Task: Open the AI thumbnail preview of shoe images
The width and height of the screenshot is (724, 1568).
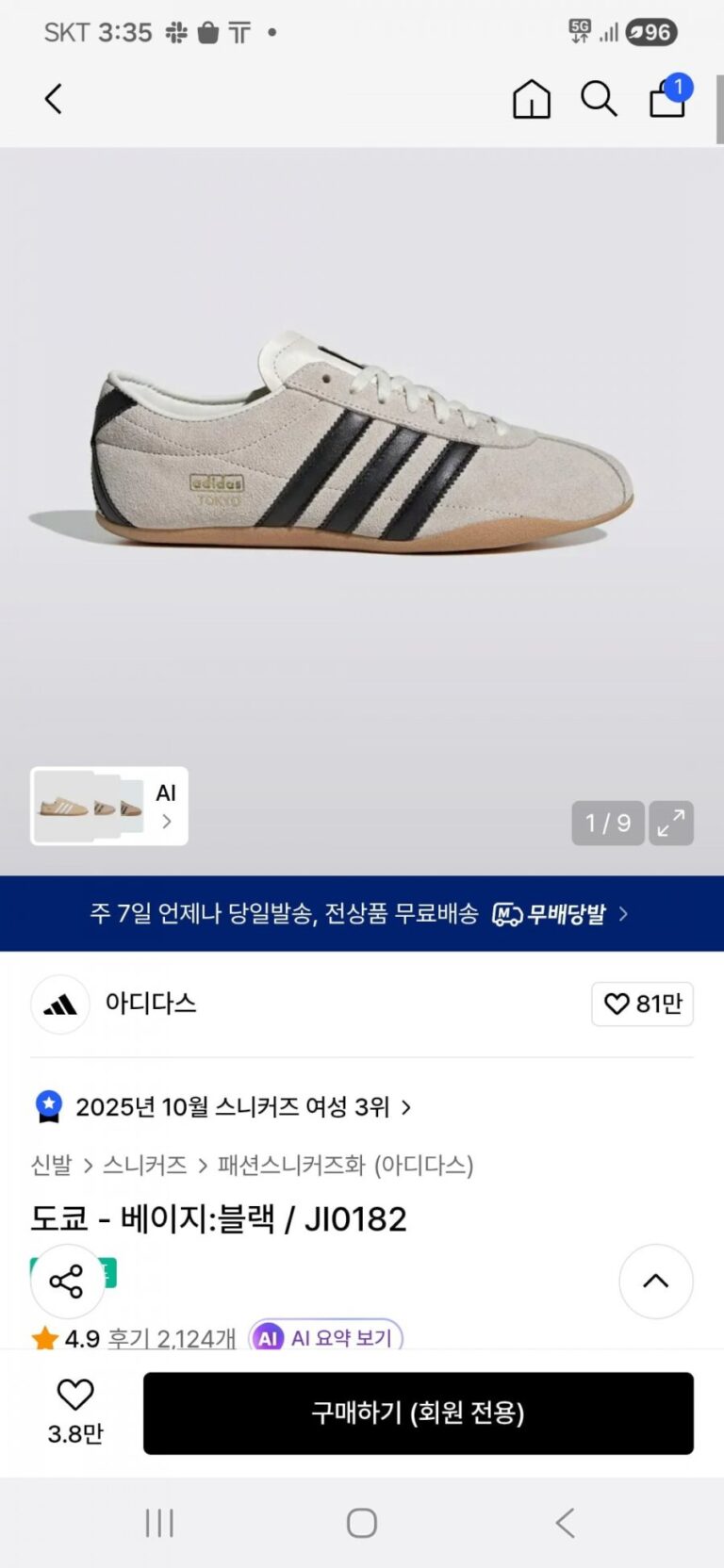Action: click(109, 807)
